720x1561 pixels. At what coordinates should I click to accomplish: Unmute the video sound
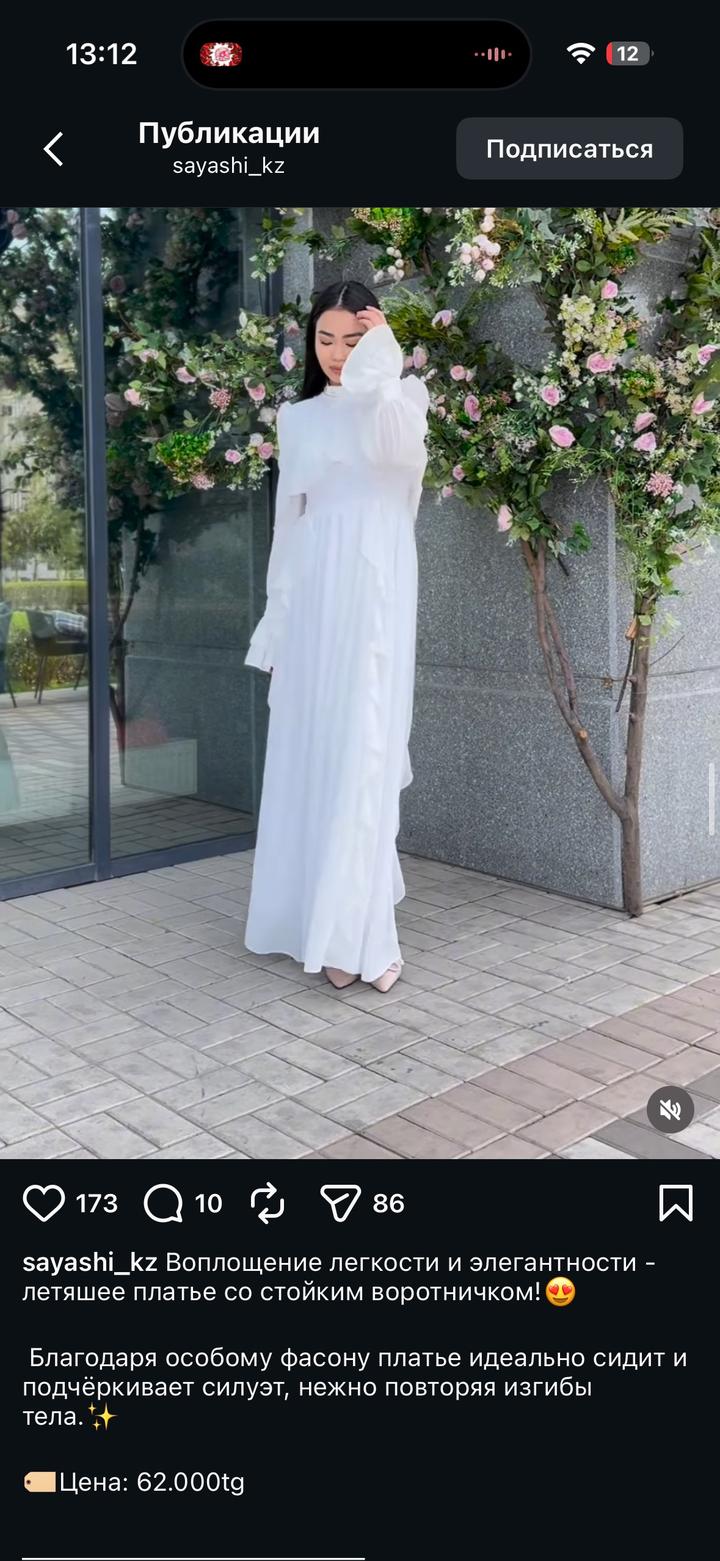tap(669, 1108)
